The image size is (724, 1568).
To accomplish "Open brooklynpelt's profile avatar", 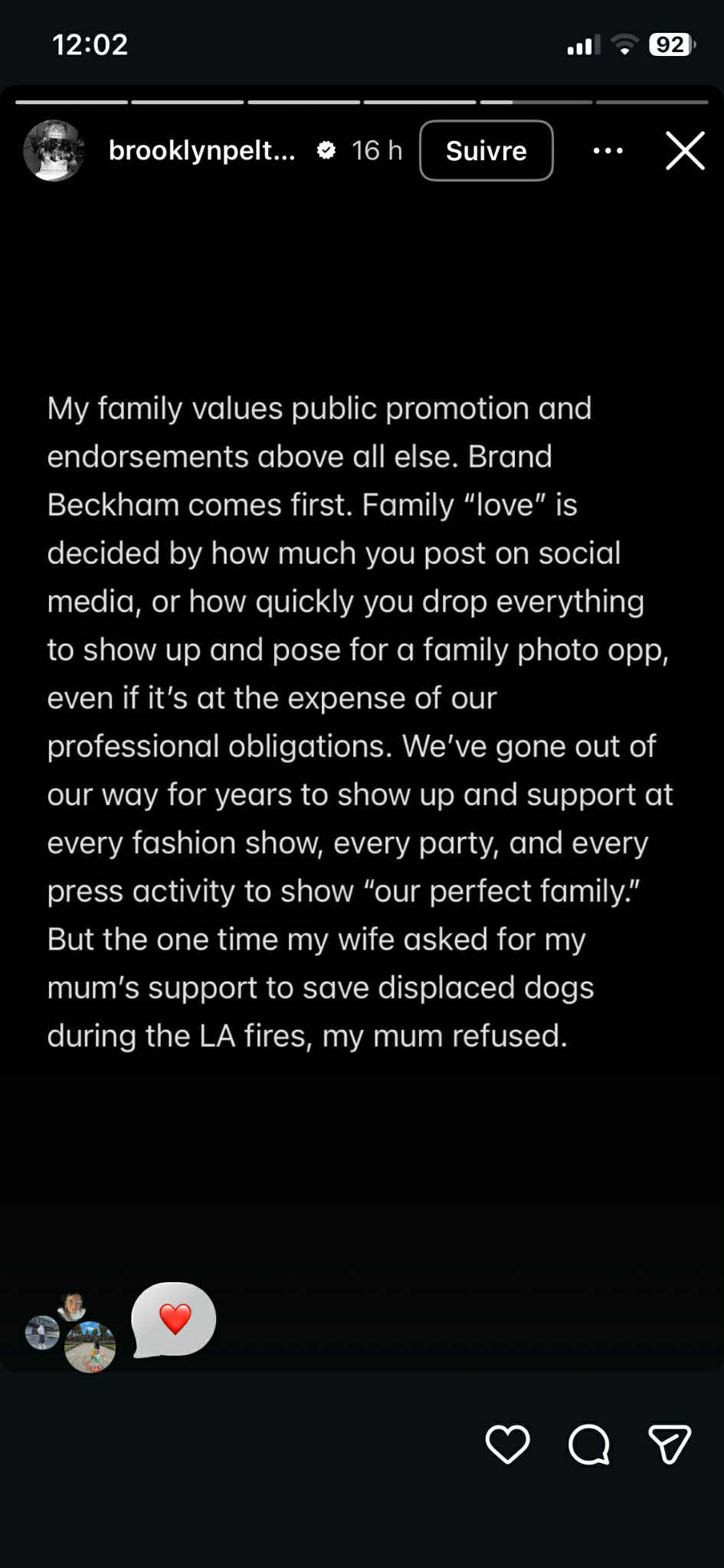I will point(54,150).
